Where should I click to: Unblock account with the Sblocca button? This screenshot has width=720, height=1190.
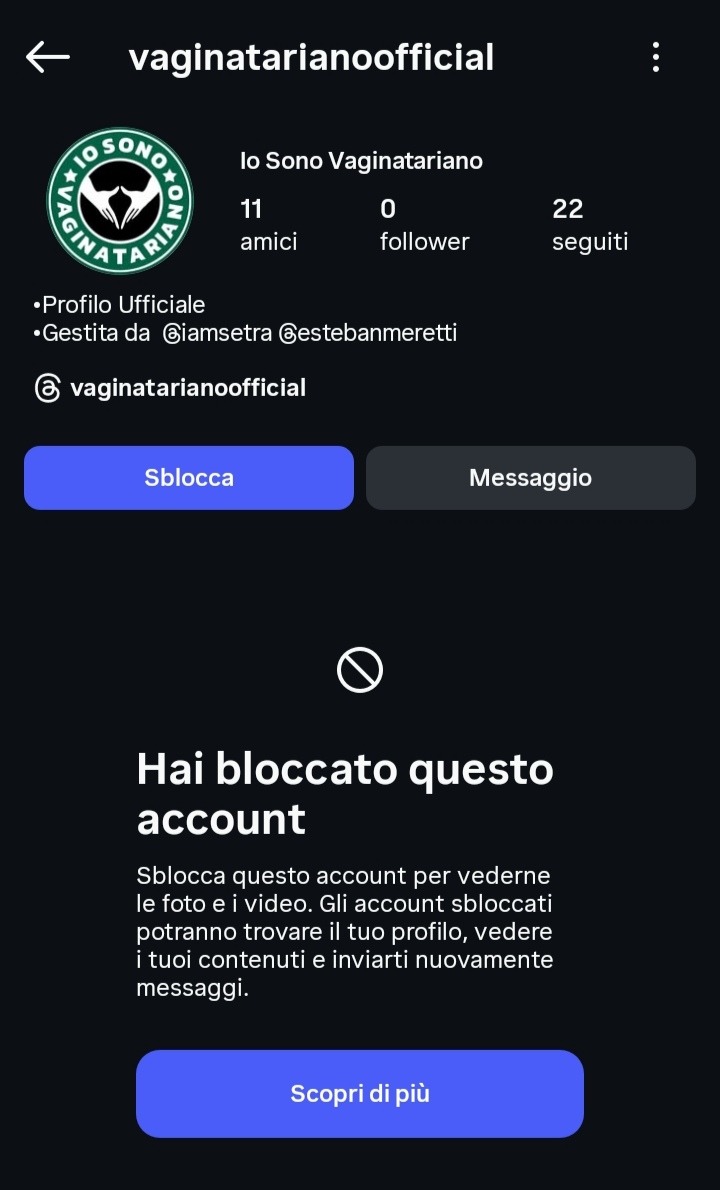click(x=189, y=478)
